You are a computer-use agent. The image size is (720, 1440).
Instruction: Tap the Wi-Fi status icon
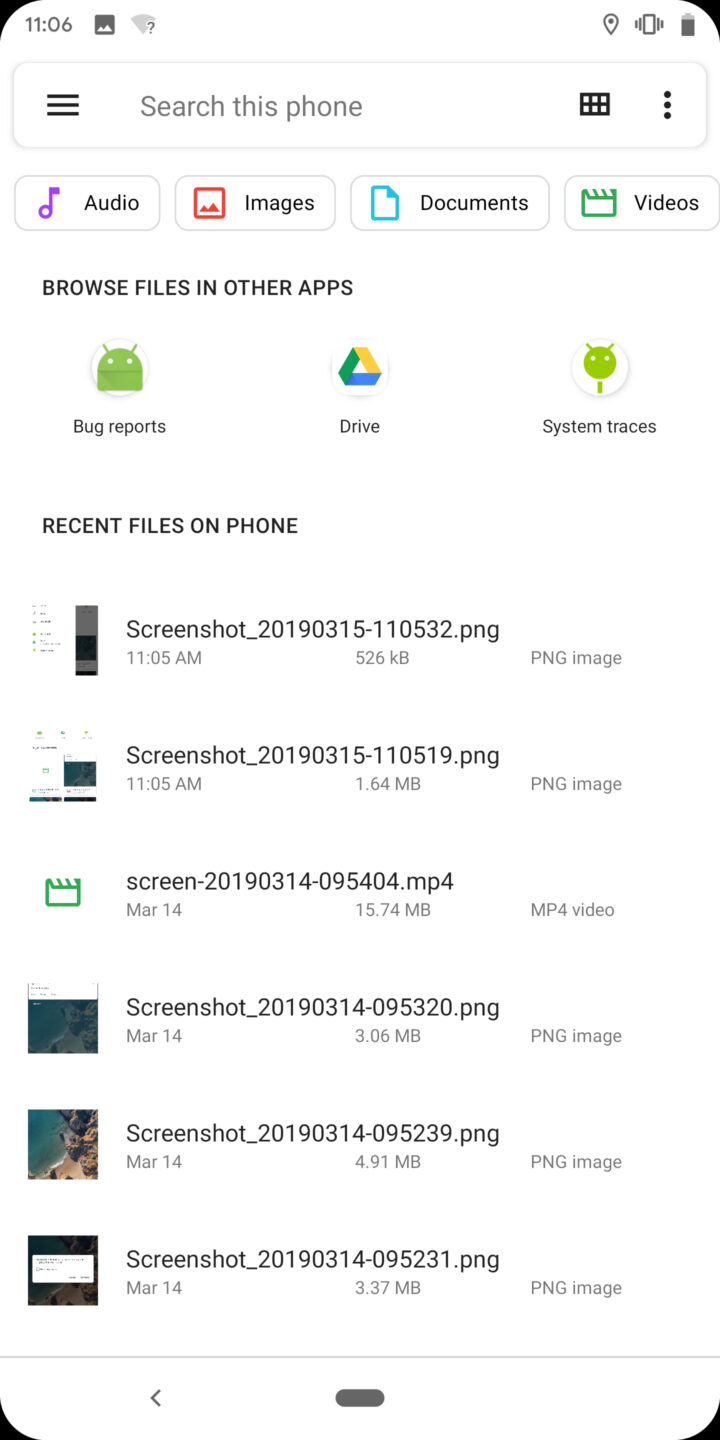143,24
